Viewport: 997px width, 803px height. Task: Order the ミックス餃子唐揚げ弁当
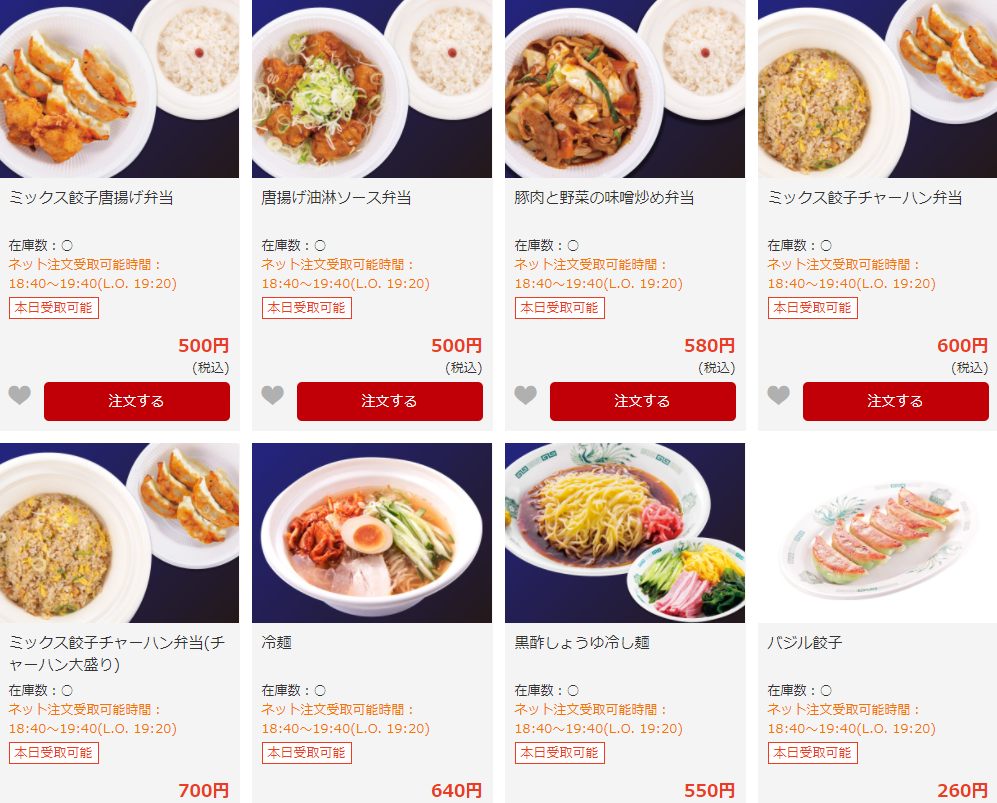[x=136, y=401]
